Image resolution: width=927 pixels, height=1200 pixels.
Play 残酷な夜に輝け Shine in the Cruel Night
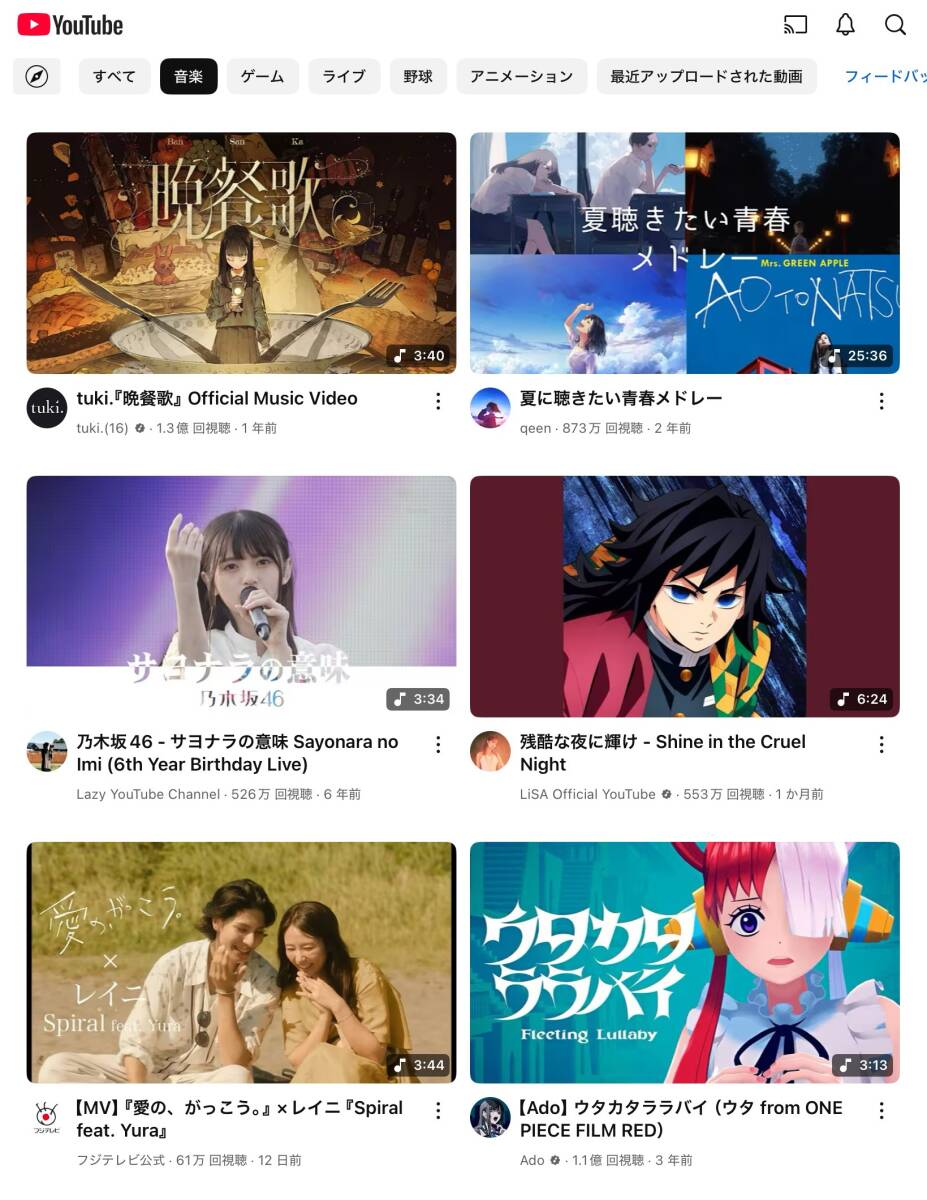(x=684, y=596)
